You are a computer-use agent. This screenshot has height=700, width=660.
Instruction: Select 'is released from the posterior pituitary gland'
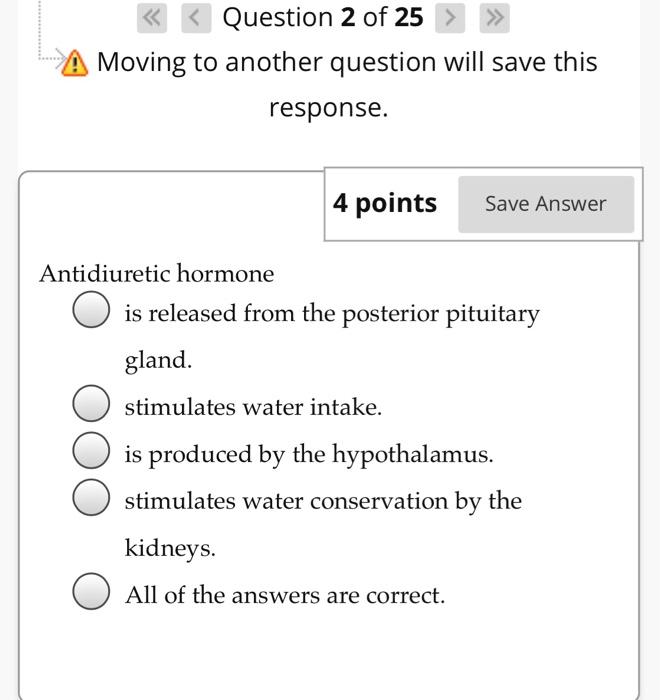coord(91,311)
